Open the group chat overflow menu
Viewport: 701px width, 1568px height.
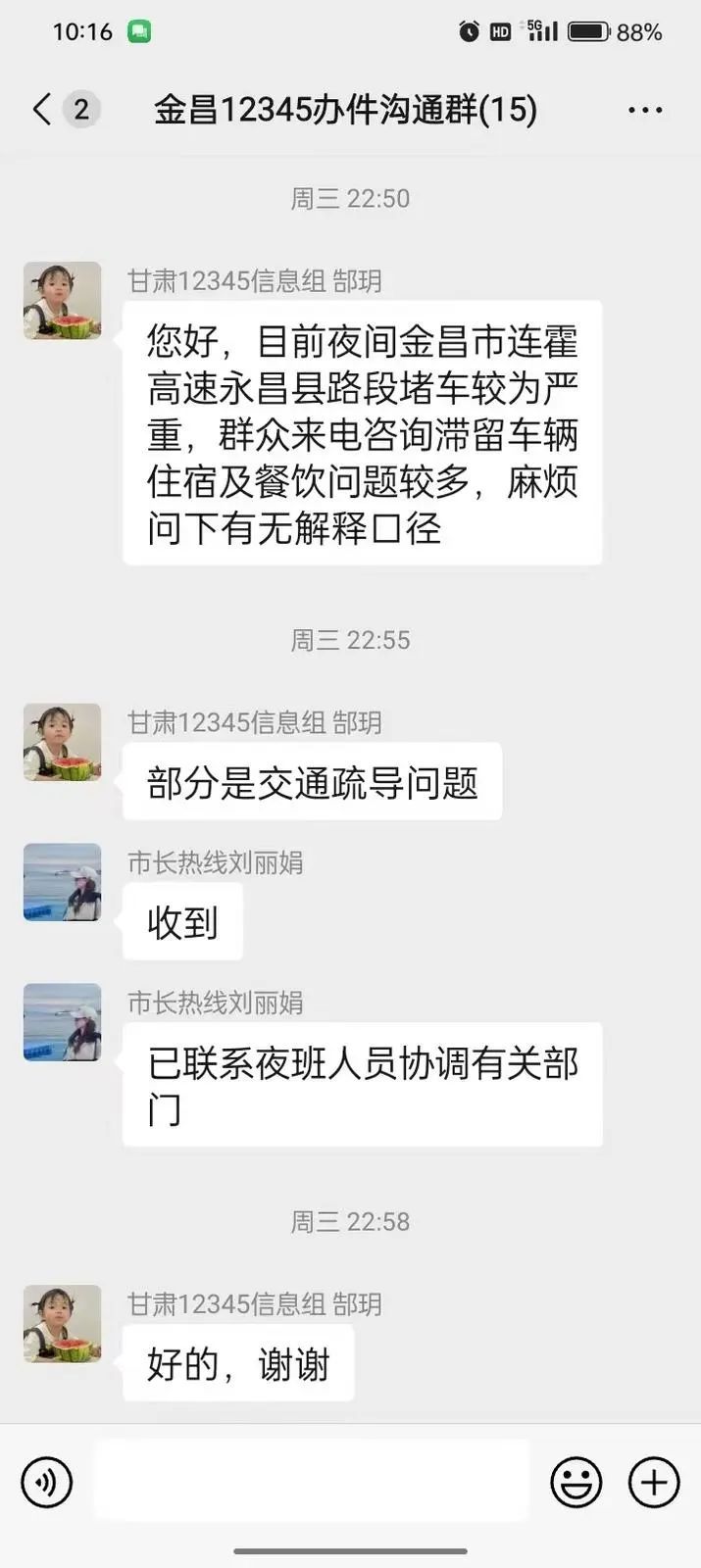[644, 110]
